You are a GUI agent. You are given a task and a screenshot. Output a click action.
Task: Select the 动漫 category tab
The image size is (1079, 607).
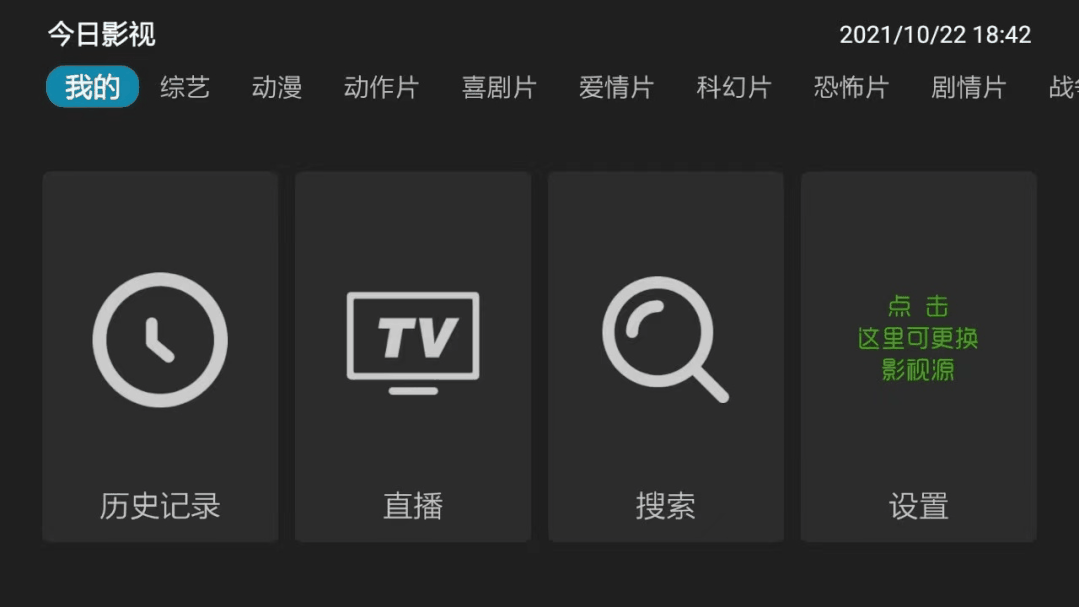[277, 88]
